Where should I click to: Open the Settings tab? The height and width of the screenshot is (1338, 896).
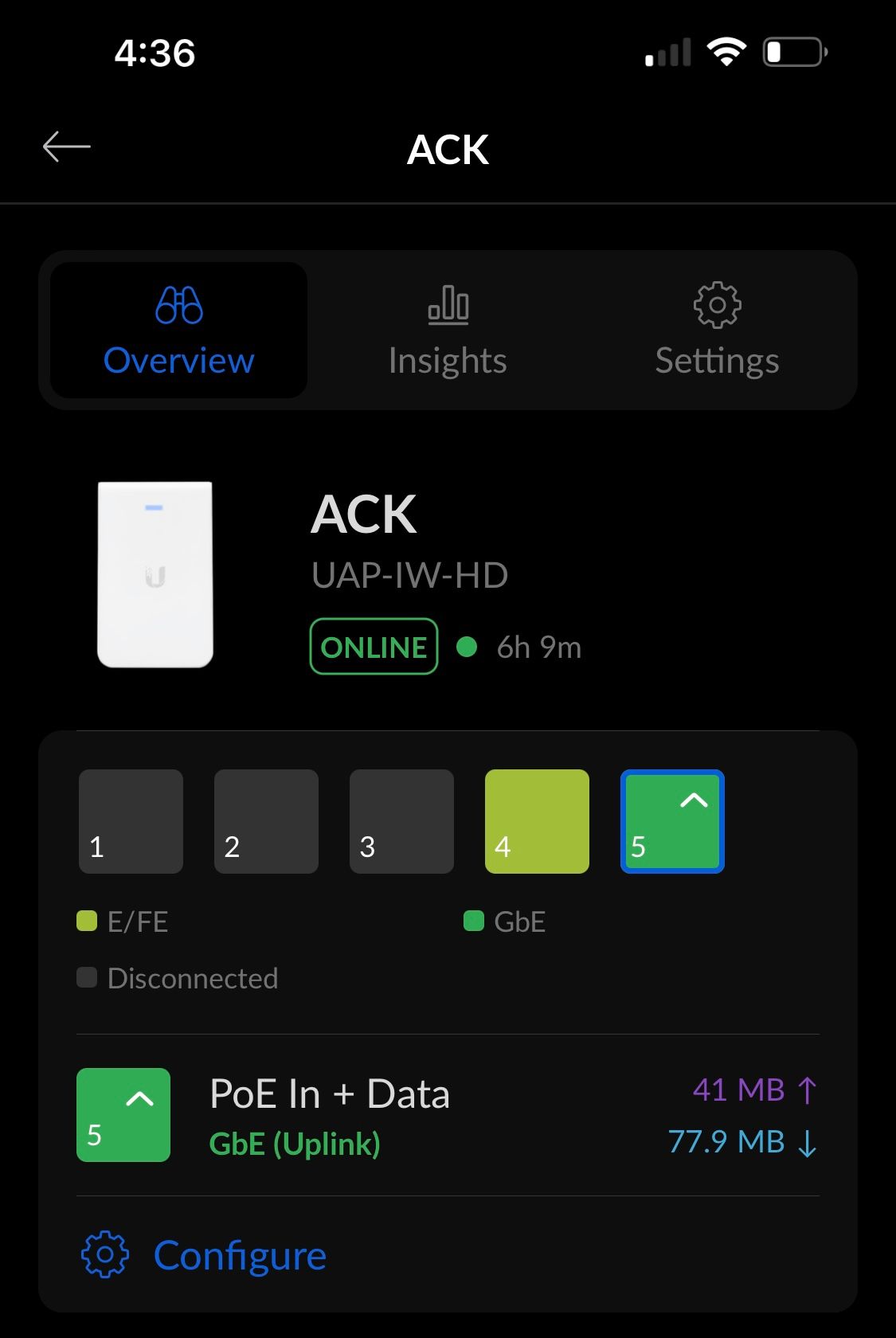(717, 330)
